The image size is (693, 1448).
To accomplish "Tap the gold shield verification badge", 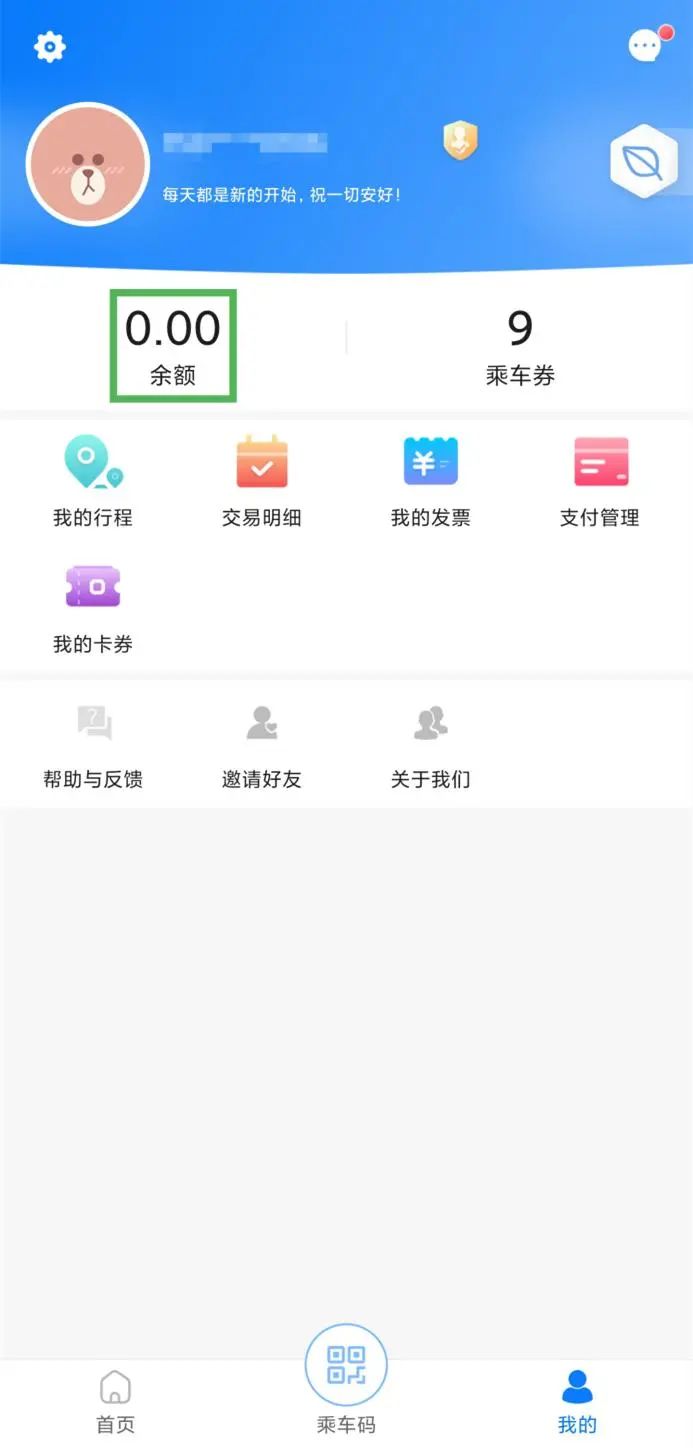I will click(x=460, y=141).
